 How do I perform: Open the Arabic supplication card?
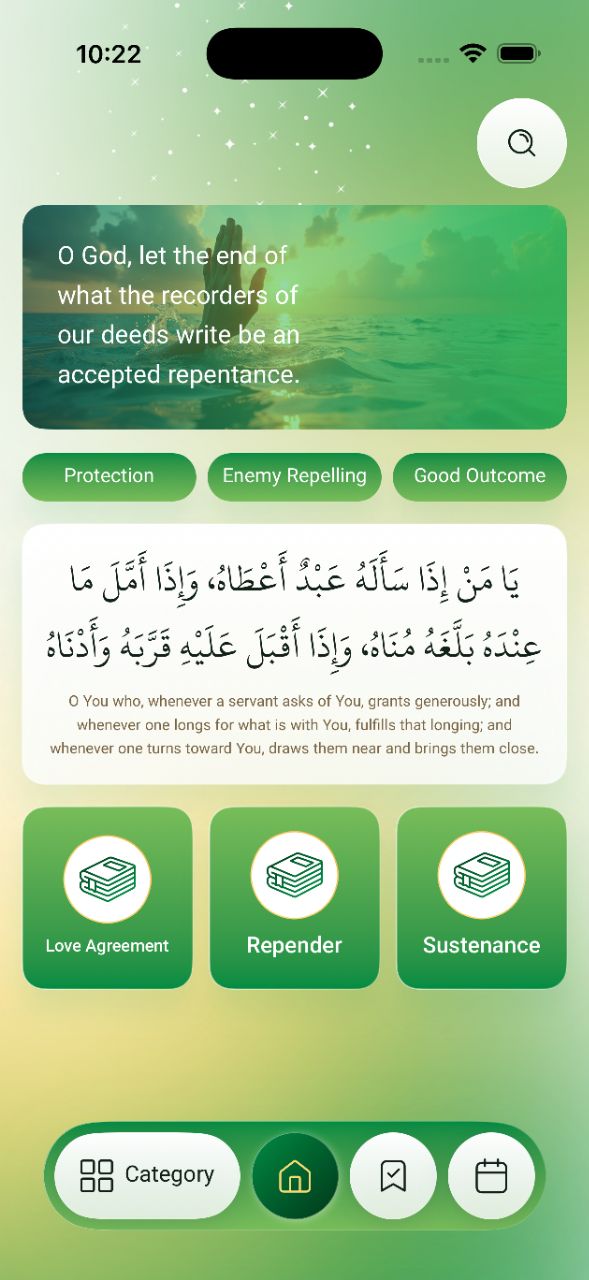pyautogui.click(x=294, y=654)
